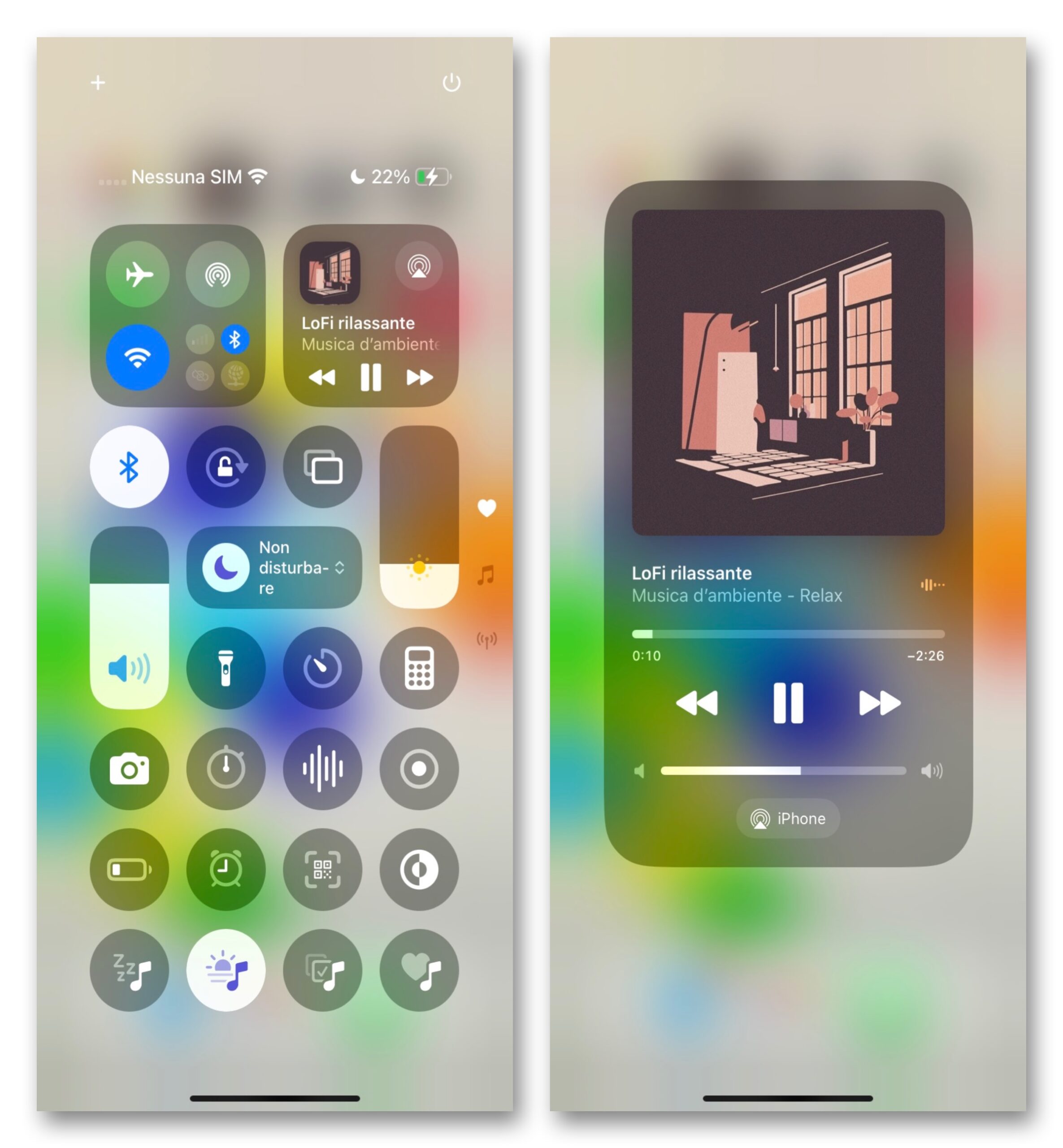Screen dimensions: 1063x1148
Task: Open the power button icon
Action: coord(451,83)
